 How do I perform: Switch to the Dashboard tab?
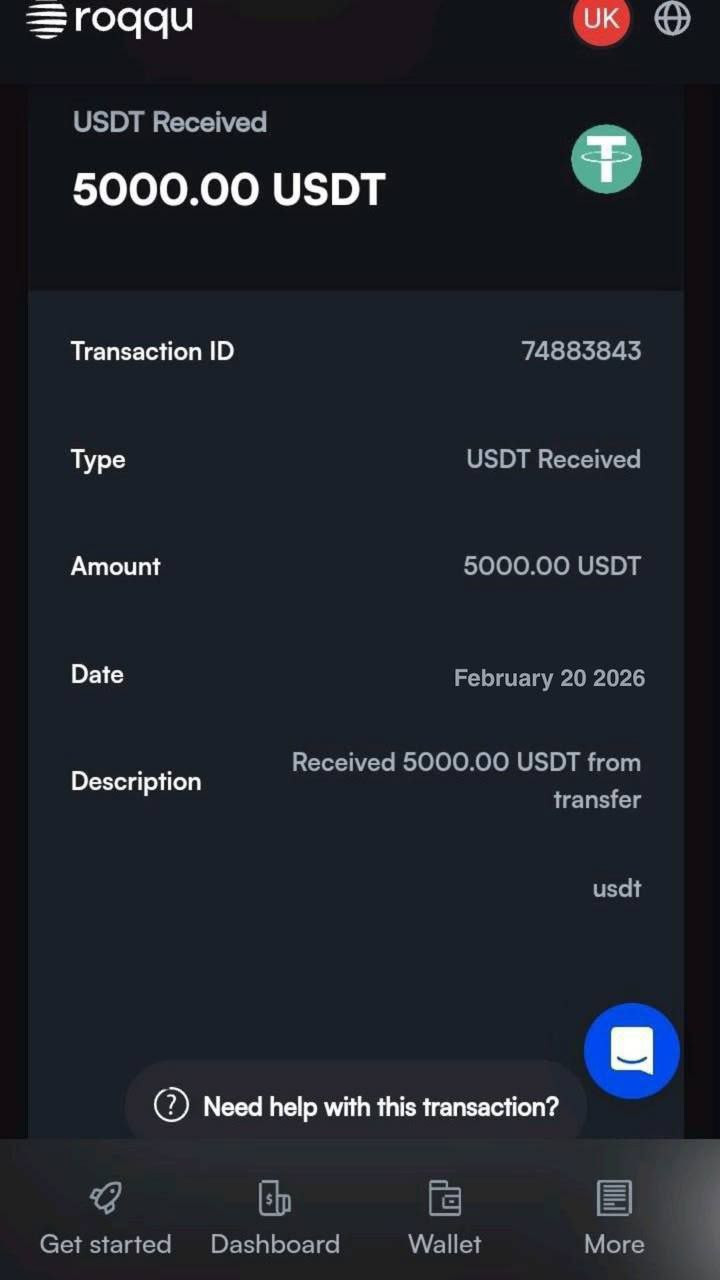click(x=275, y=1216)
